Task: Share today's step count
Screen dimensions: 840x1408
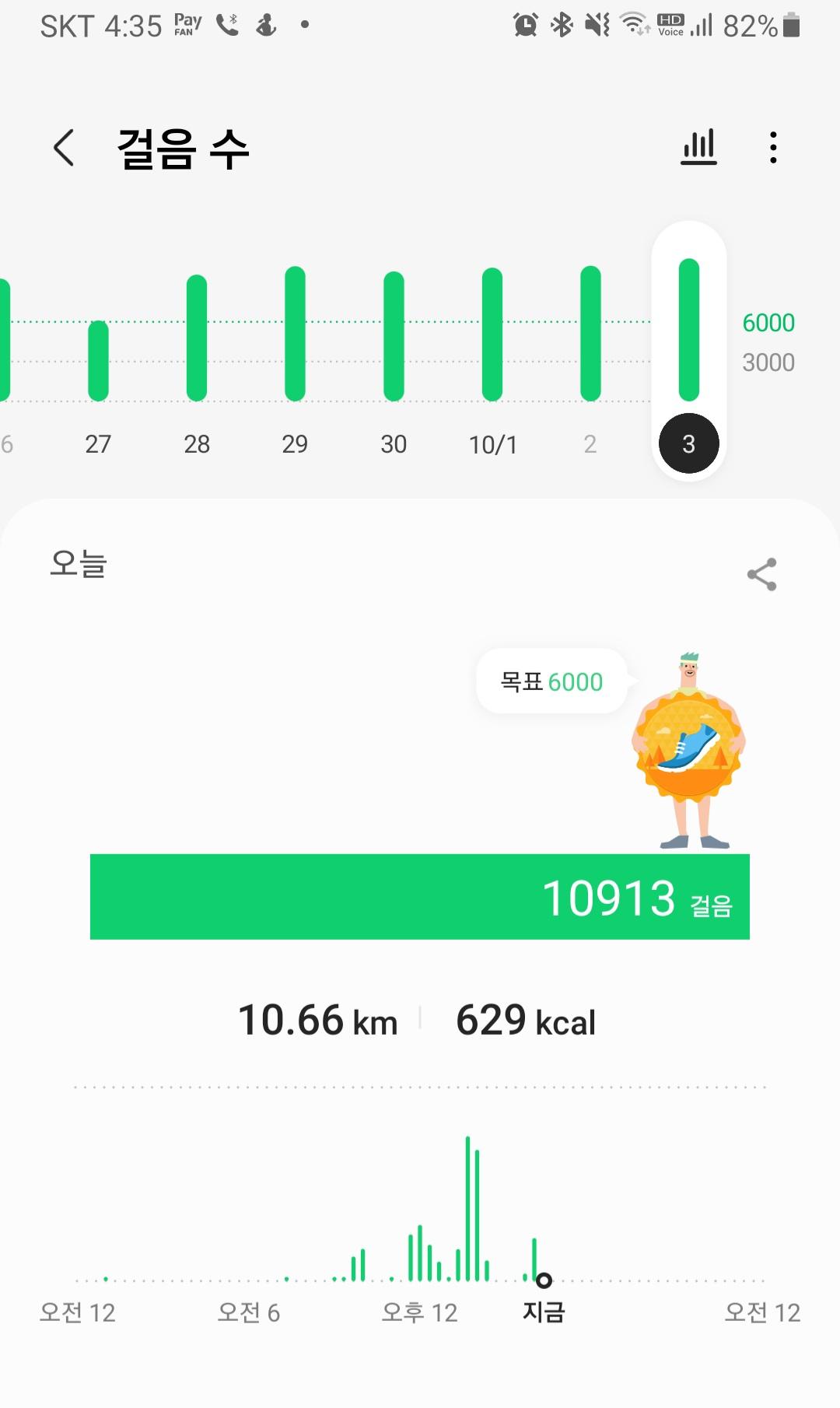Action: pyautogui.click(x=761, y=575)
